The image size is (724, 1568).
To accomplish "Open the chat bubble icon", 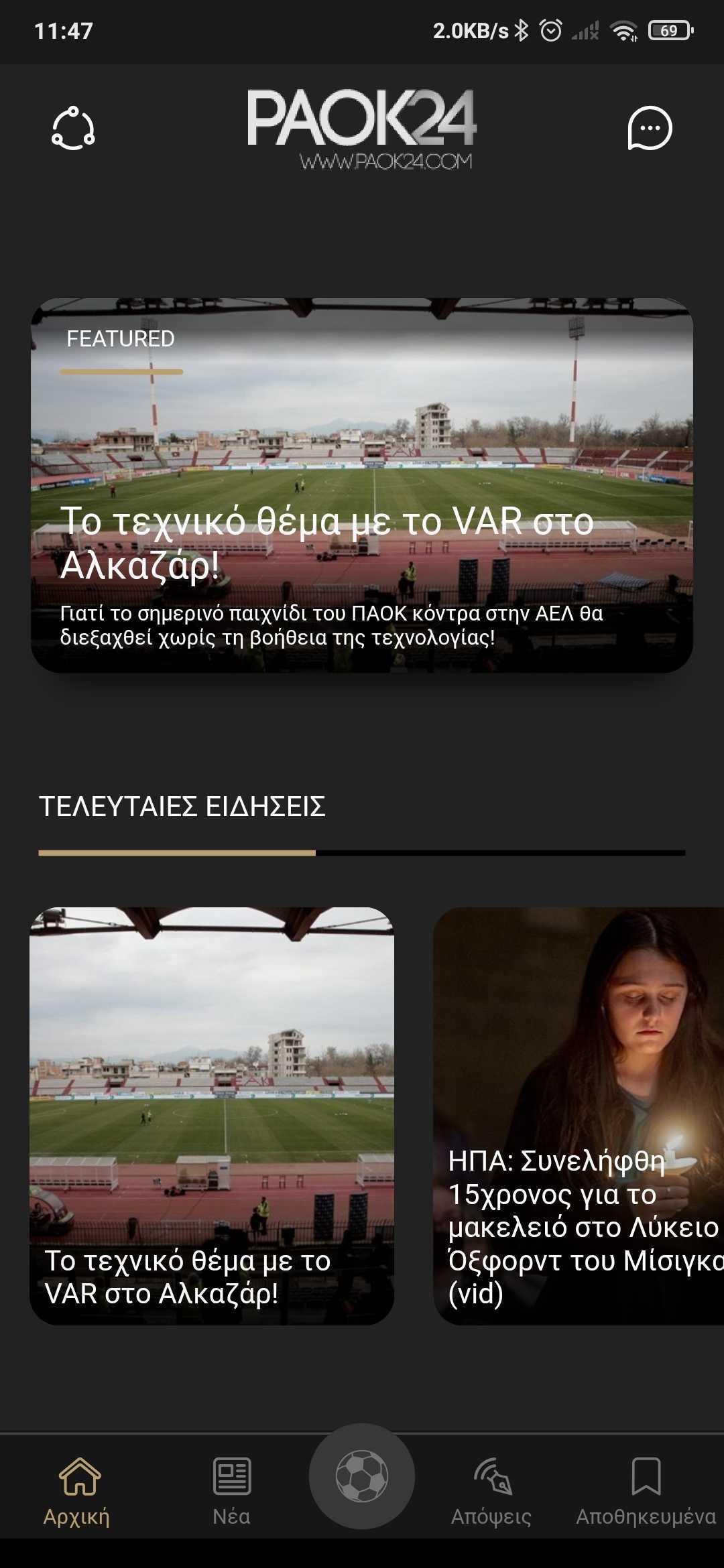I will [x=649, y=128].
